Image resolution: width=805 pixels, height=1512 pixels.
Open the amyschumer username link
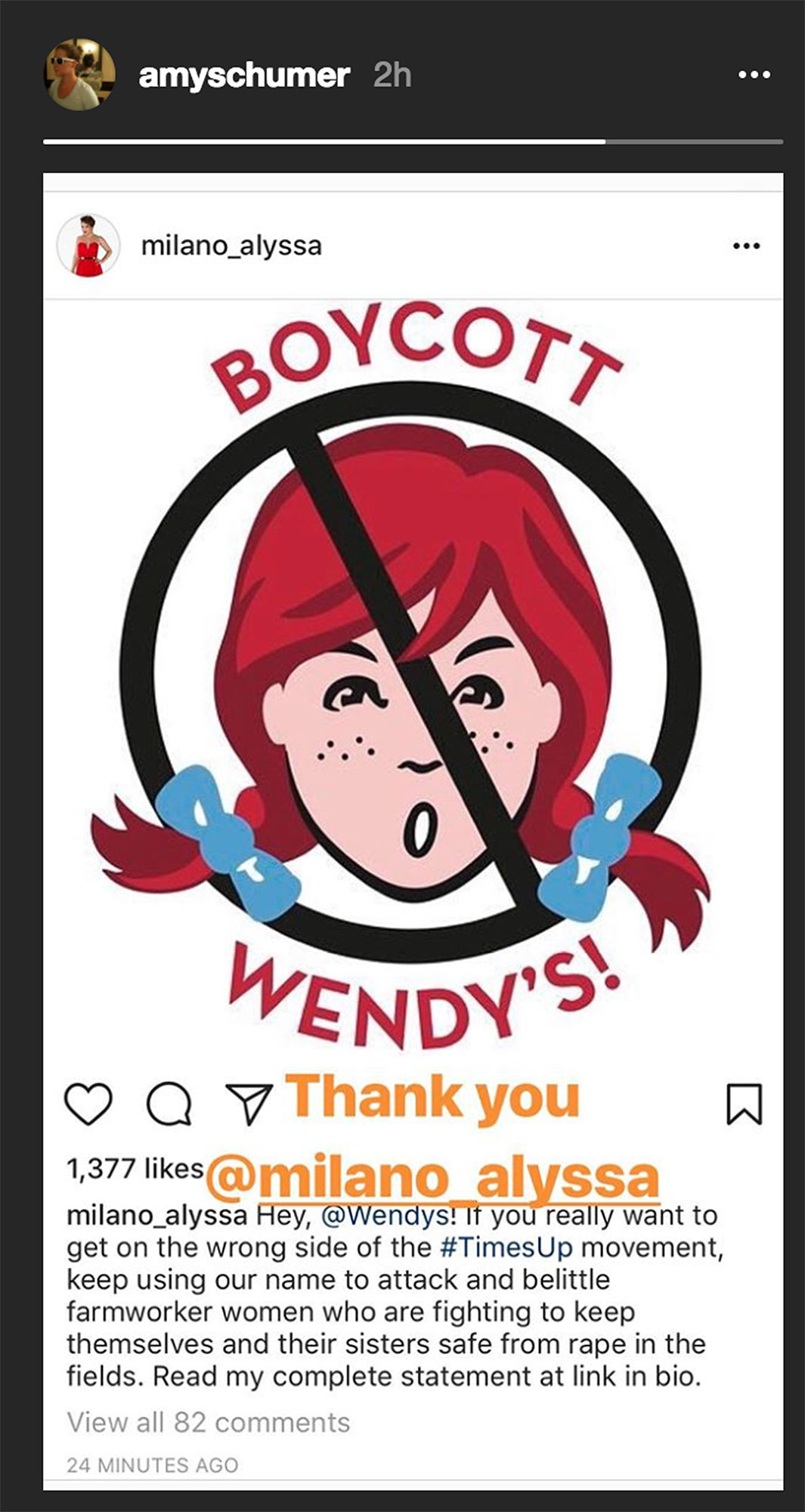(x=243, y=75)
